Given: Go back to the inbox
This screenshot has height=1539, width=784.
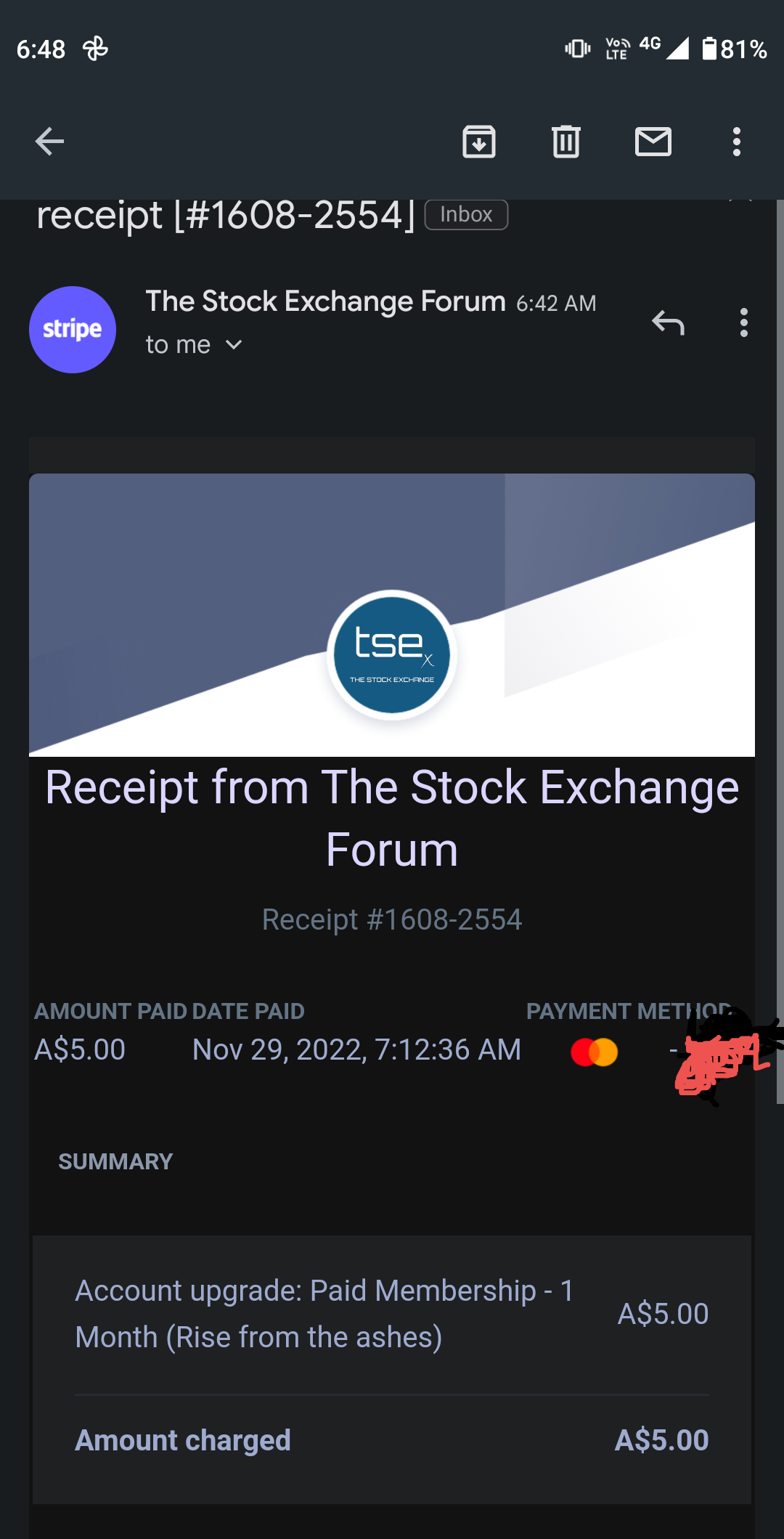Looking at the screenshot, I should tap(49, 142).
